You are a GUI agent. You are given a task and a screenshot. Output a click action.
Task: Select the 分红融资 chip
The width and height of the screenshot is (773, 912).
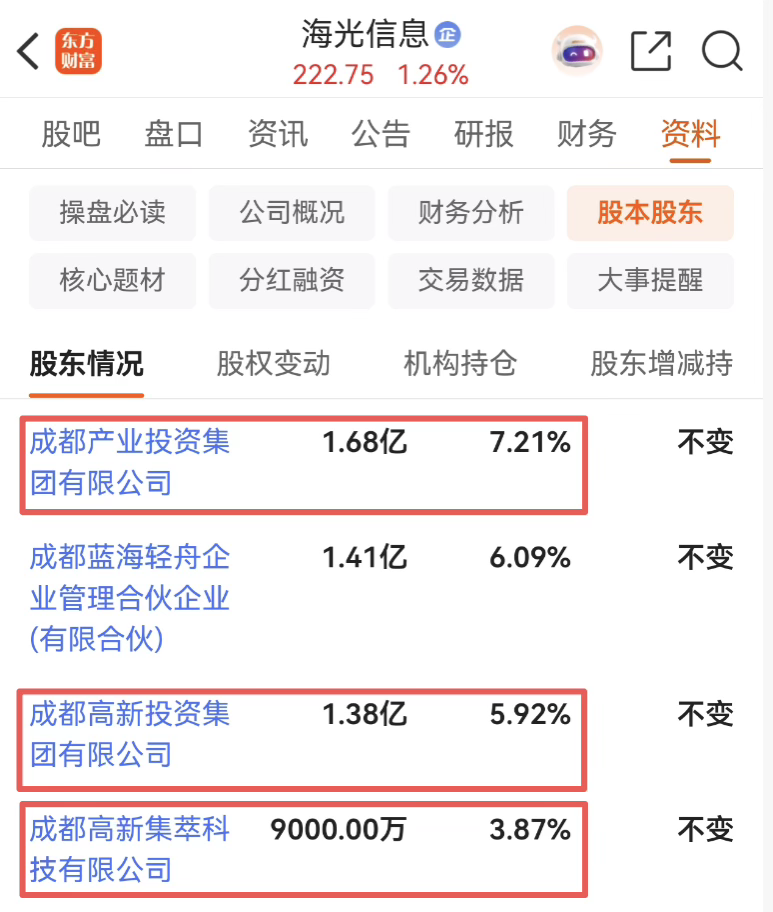[291, 281]
